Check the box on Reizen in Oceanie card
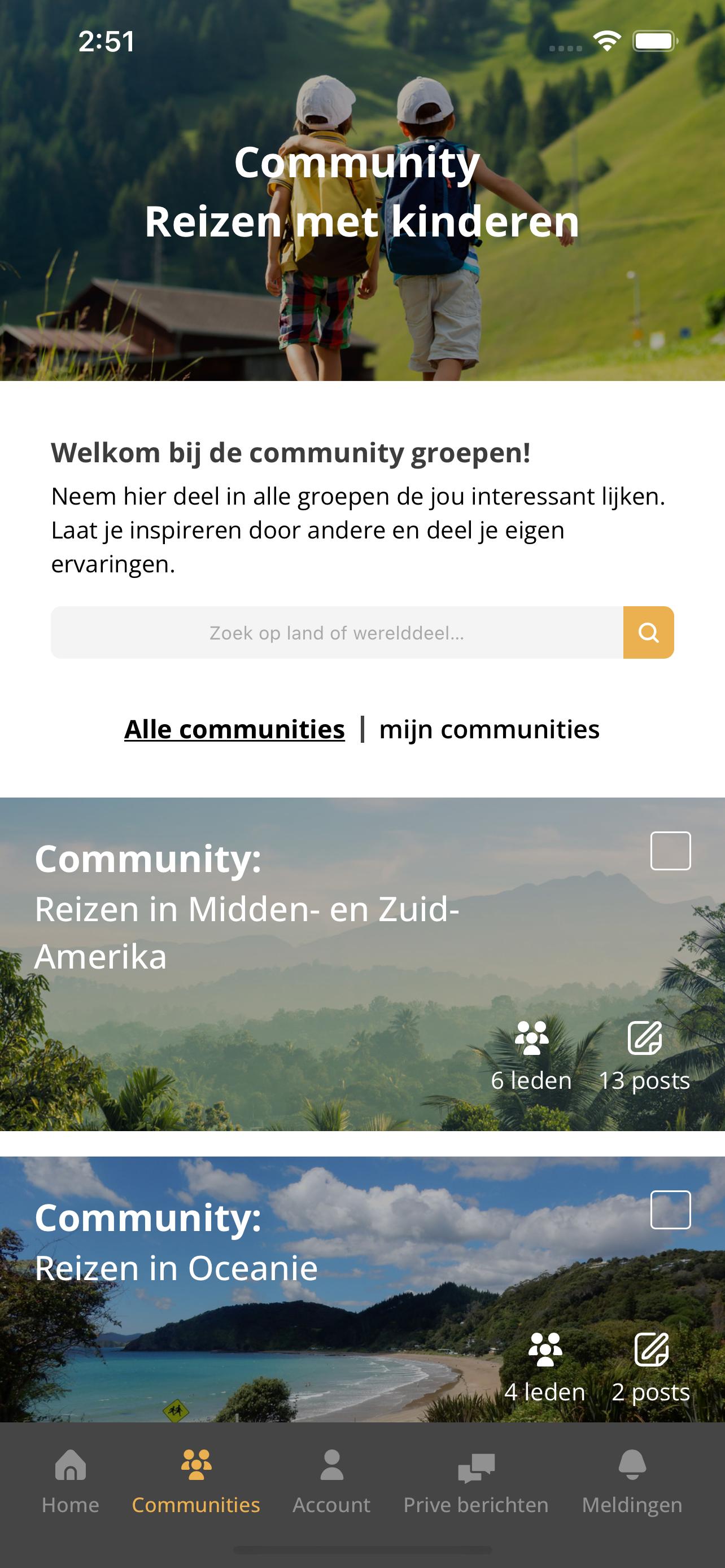The image size is (725, 1568). (x=670, y=1210)
